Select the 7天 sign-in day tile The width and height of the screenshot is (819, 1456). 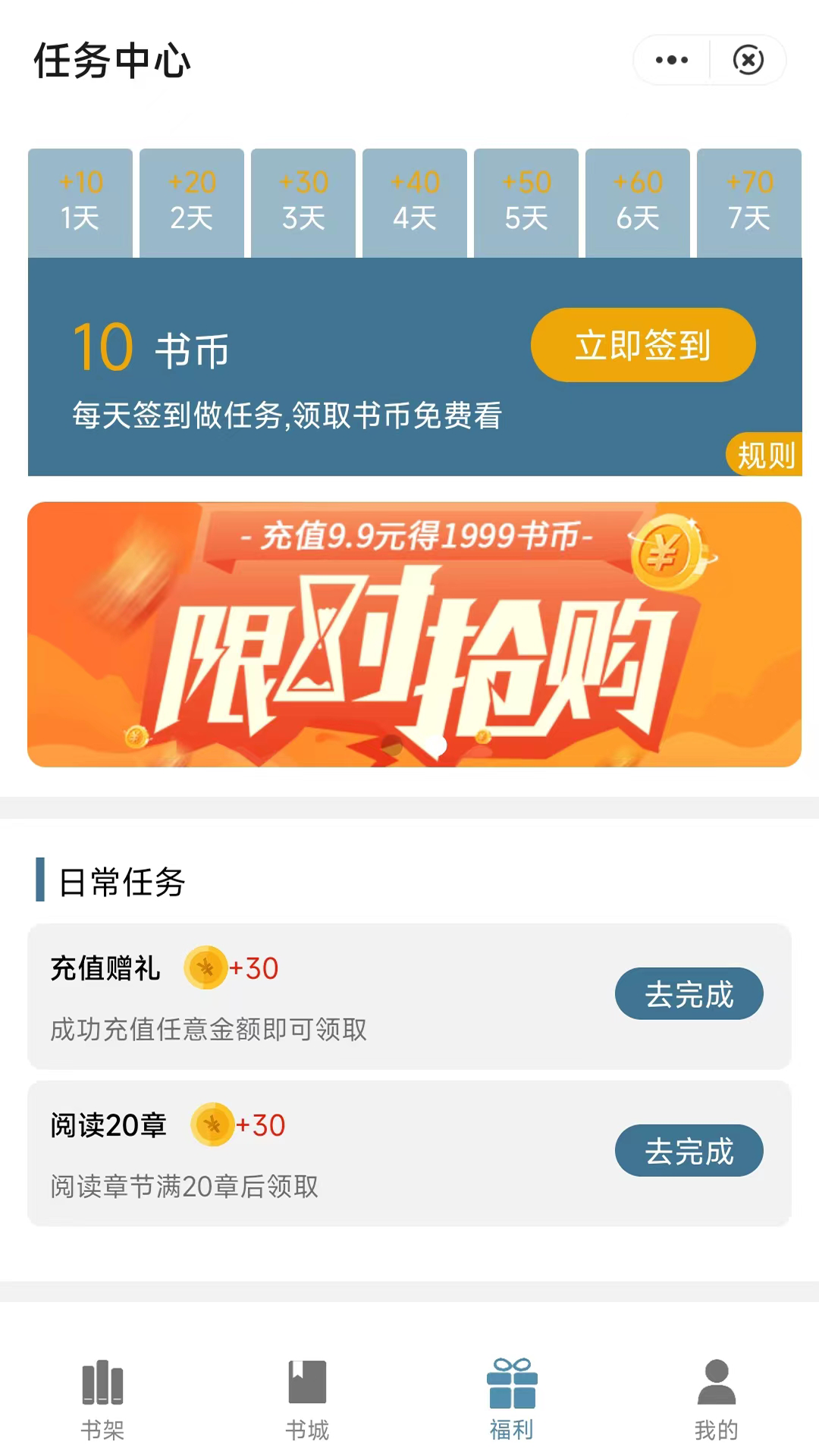(749, 202)
